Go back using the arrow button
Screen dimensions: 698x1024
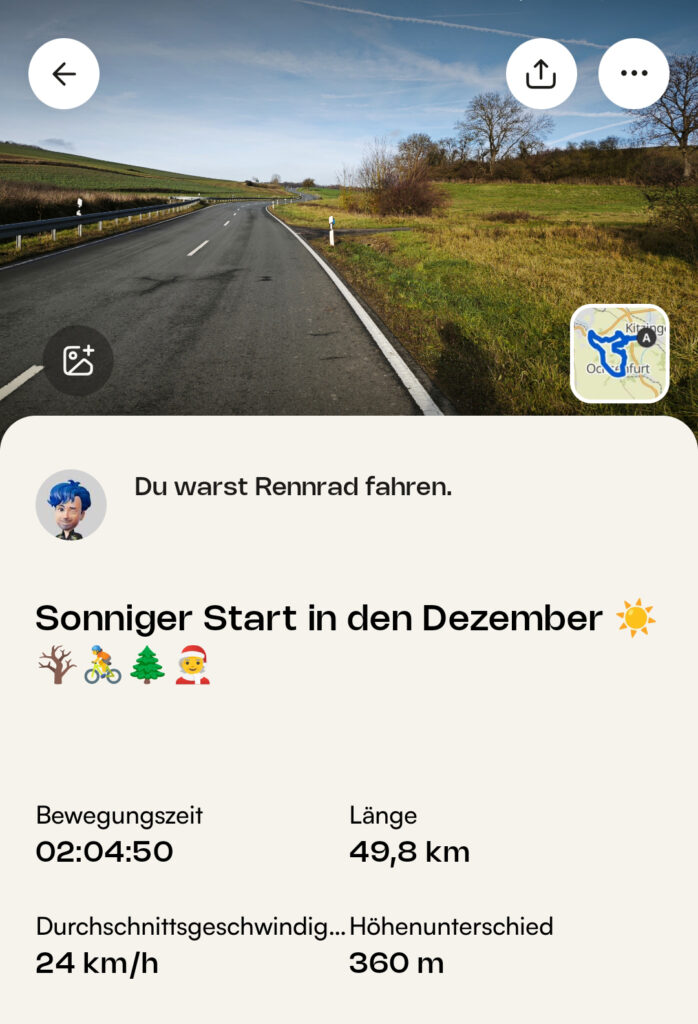(x=64, y=74)
